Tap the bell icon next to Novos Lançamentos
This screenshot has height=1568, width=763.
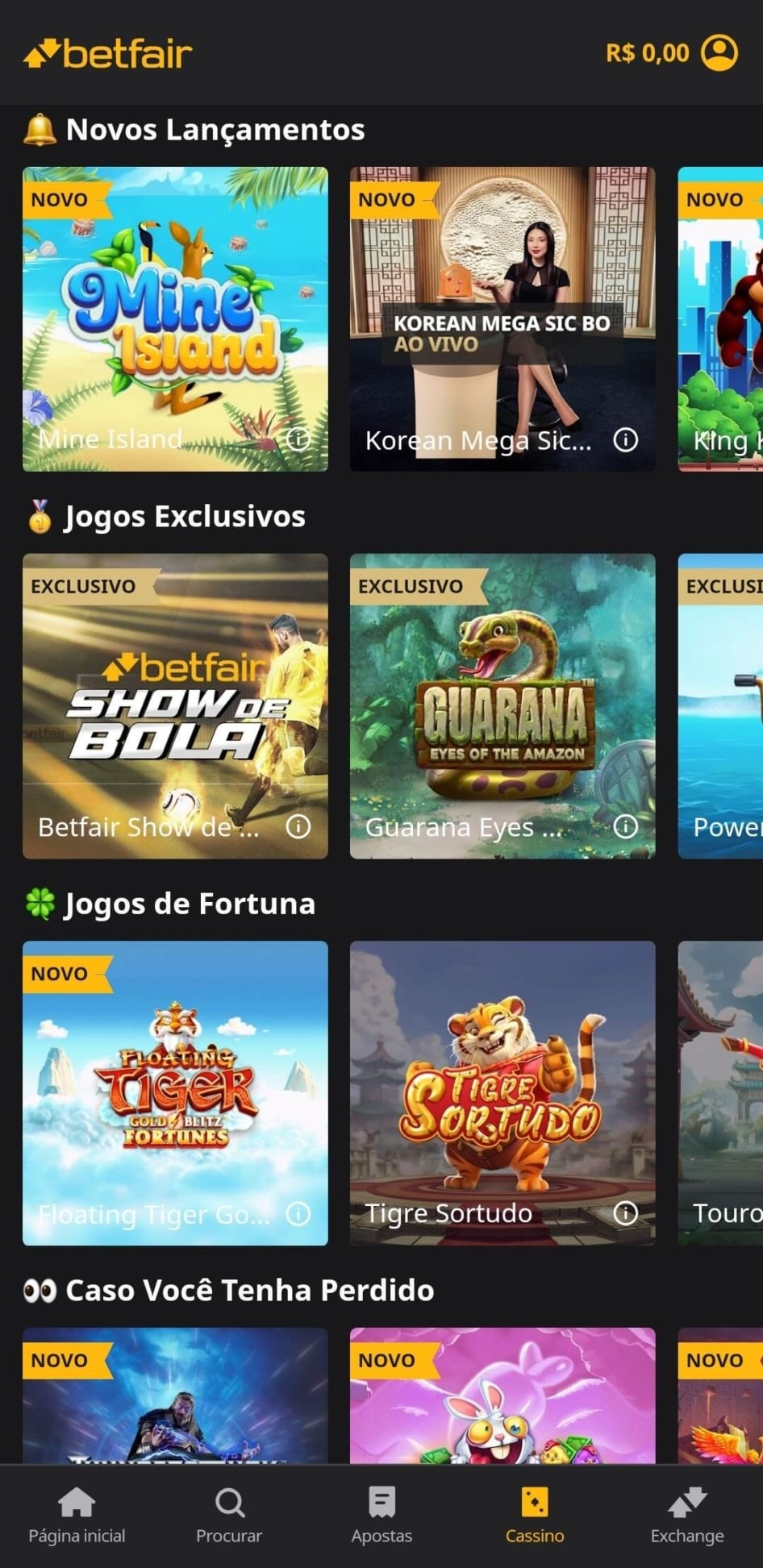click(x=40, y=127)
